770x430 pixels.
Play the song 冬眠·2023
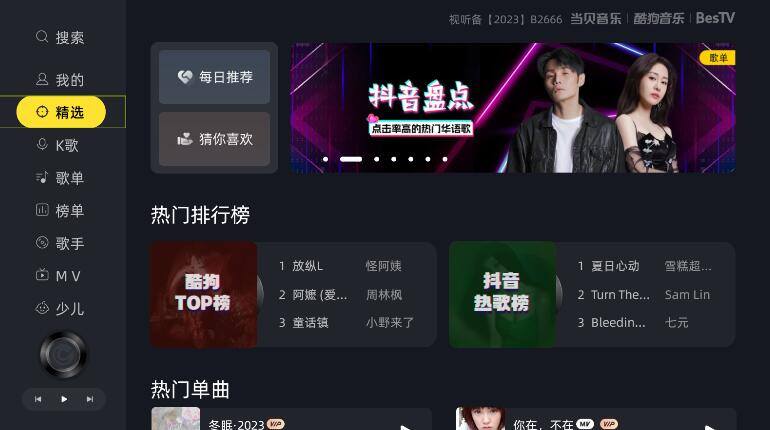pos(292,420)
